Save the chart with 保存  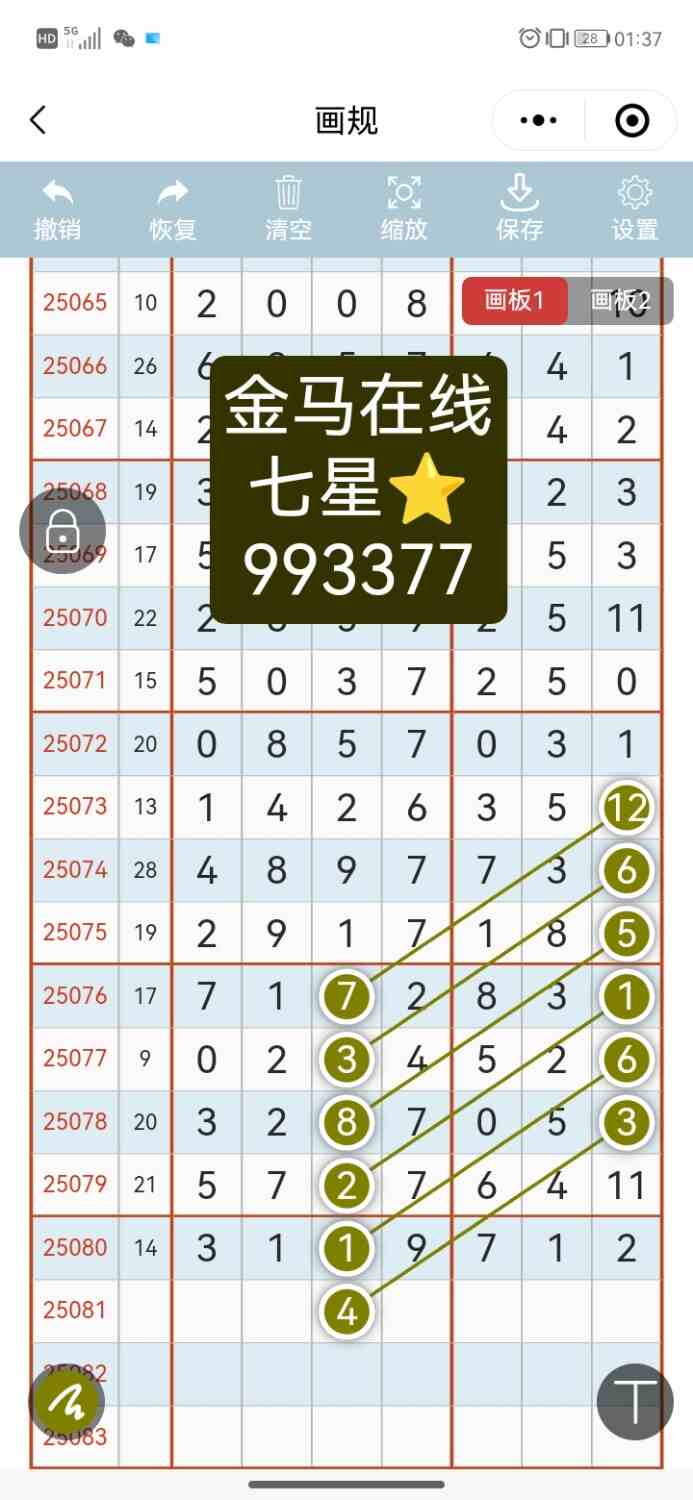519,208
